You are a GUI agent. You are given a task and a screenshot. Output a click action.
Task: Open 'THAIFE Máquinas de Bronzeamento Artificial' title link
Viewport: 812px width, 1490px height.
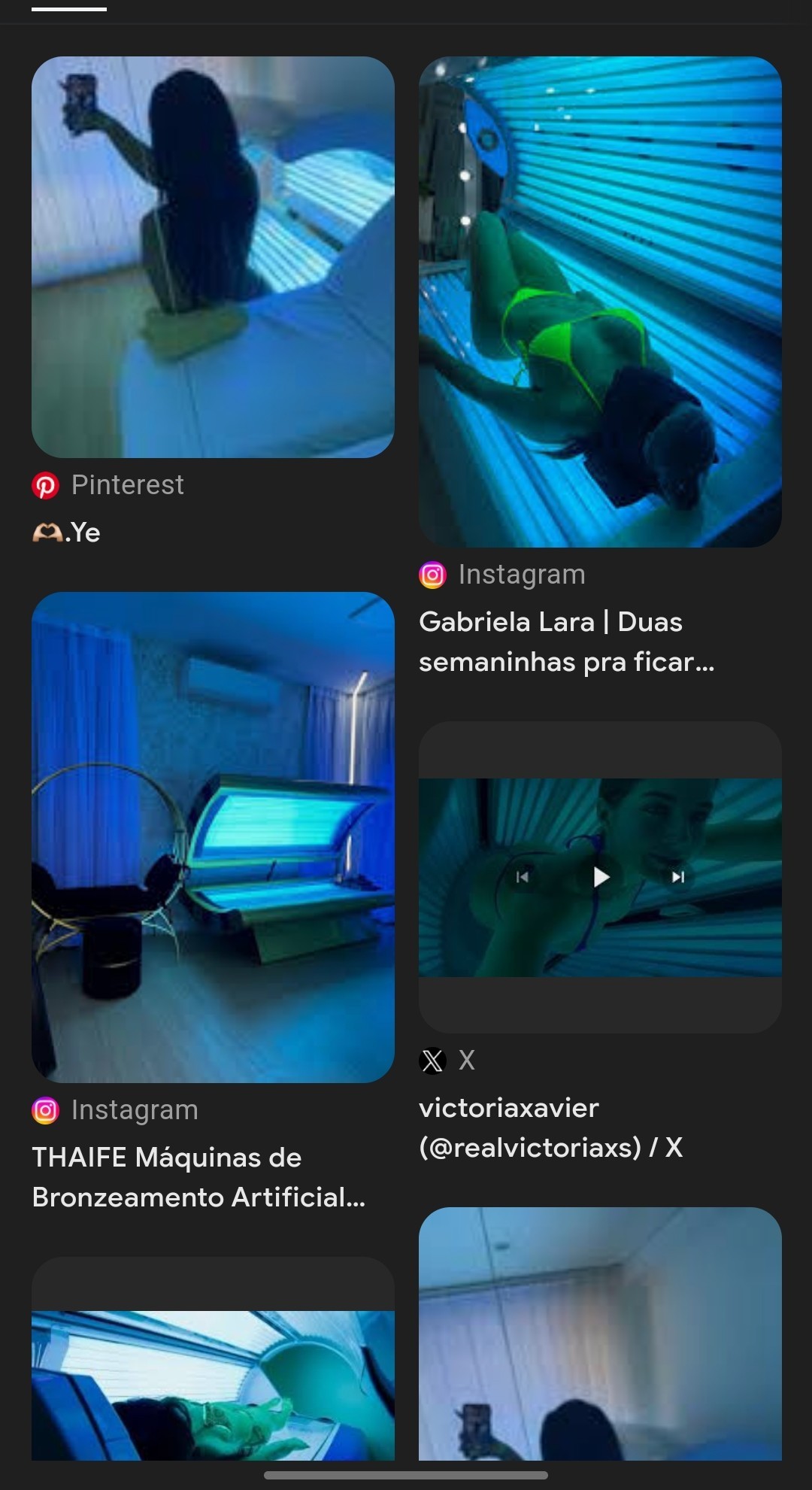click(198, 1177)
